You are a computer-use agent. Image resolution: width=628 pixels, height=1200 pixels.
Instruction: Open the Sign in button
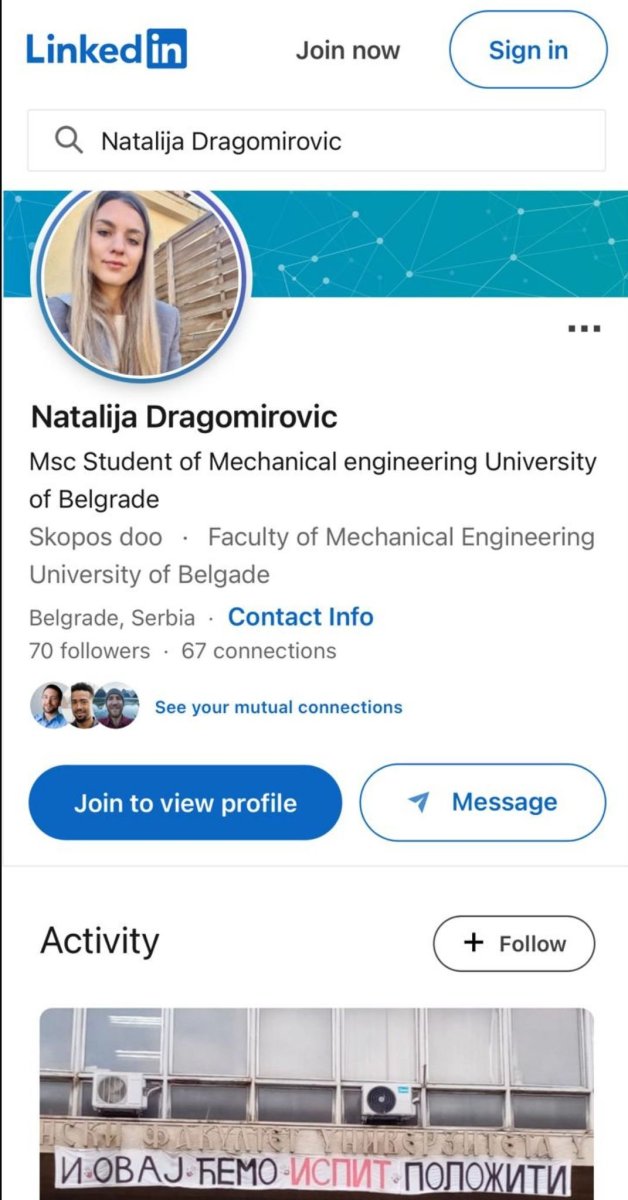coord(528,50)
